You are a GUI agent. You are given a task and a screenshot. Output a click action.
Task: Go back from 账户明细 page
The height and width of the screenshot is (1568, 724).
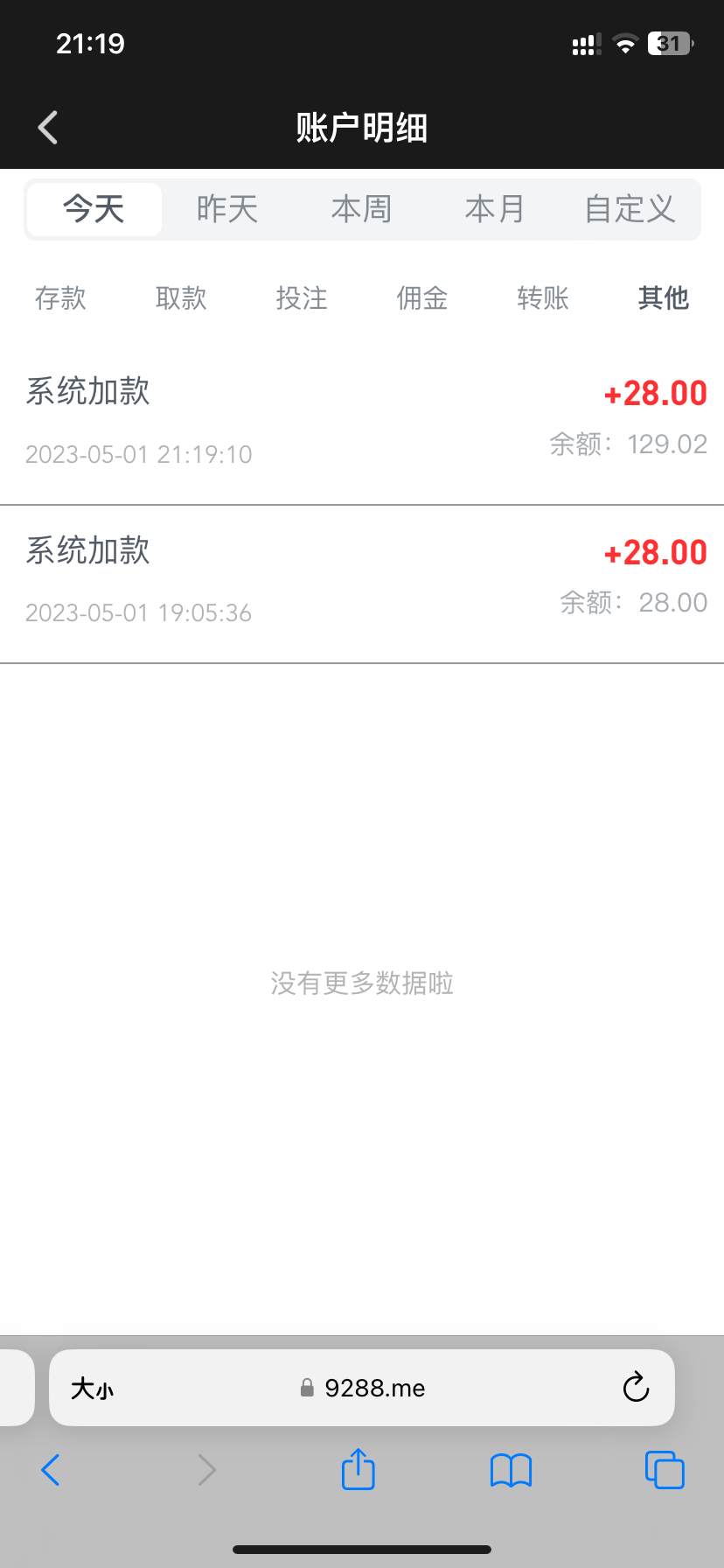48,128
